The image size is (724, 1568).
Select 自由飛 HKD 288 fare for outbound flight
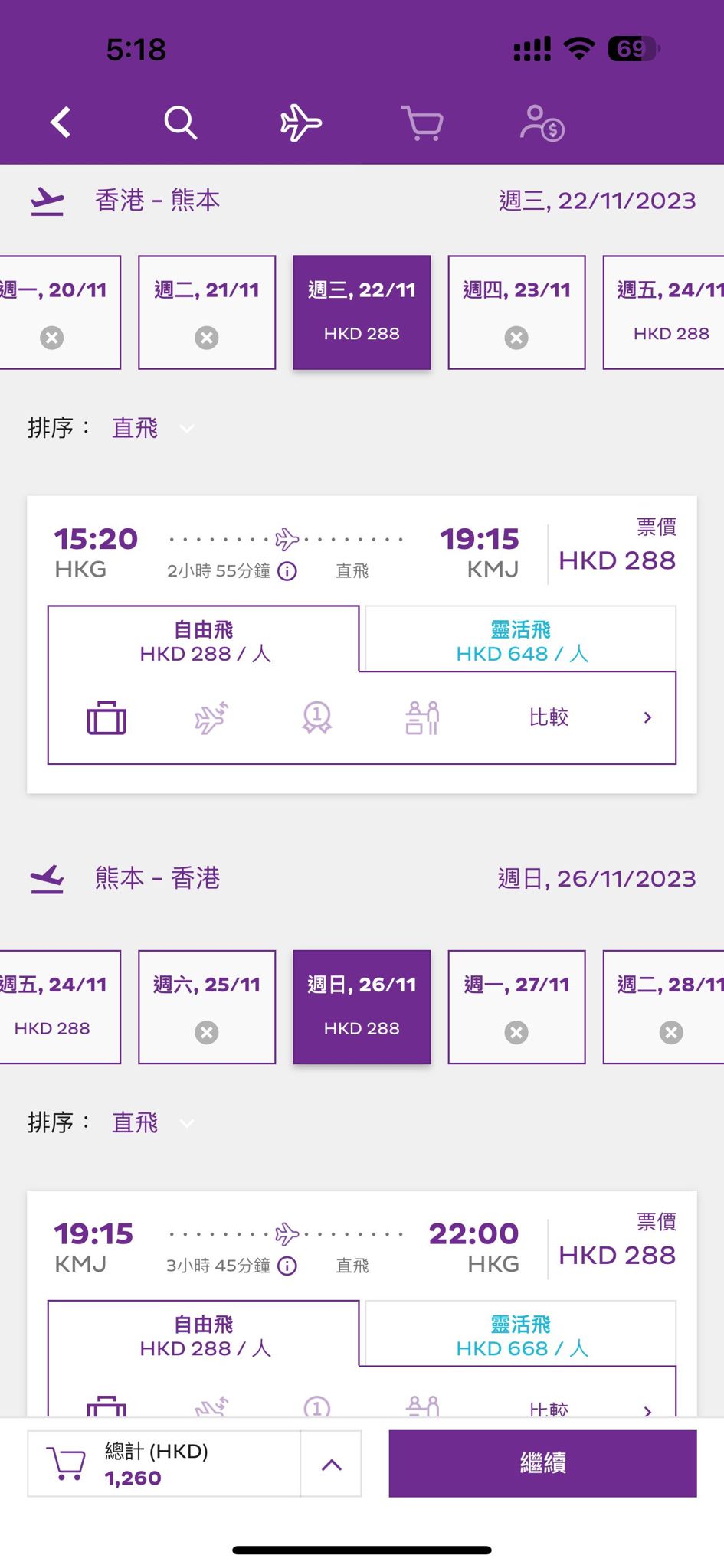coord(204,641)
